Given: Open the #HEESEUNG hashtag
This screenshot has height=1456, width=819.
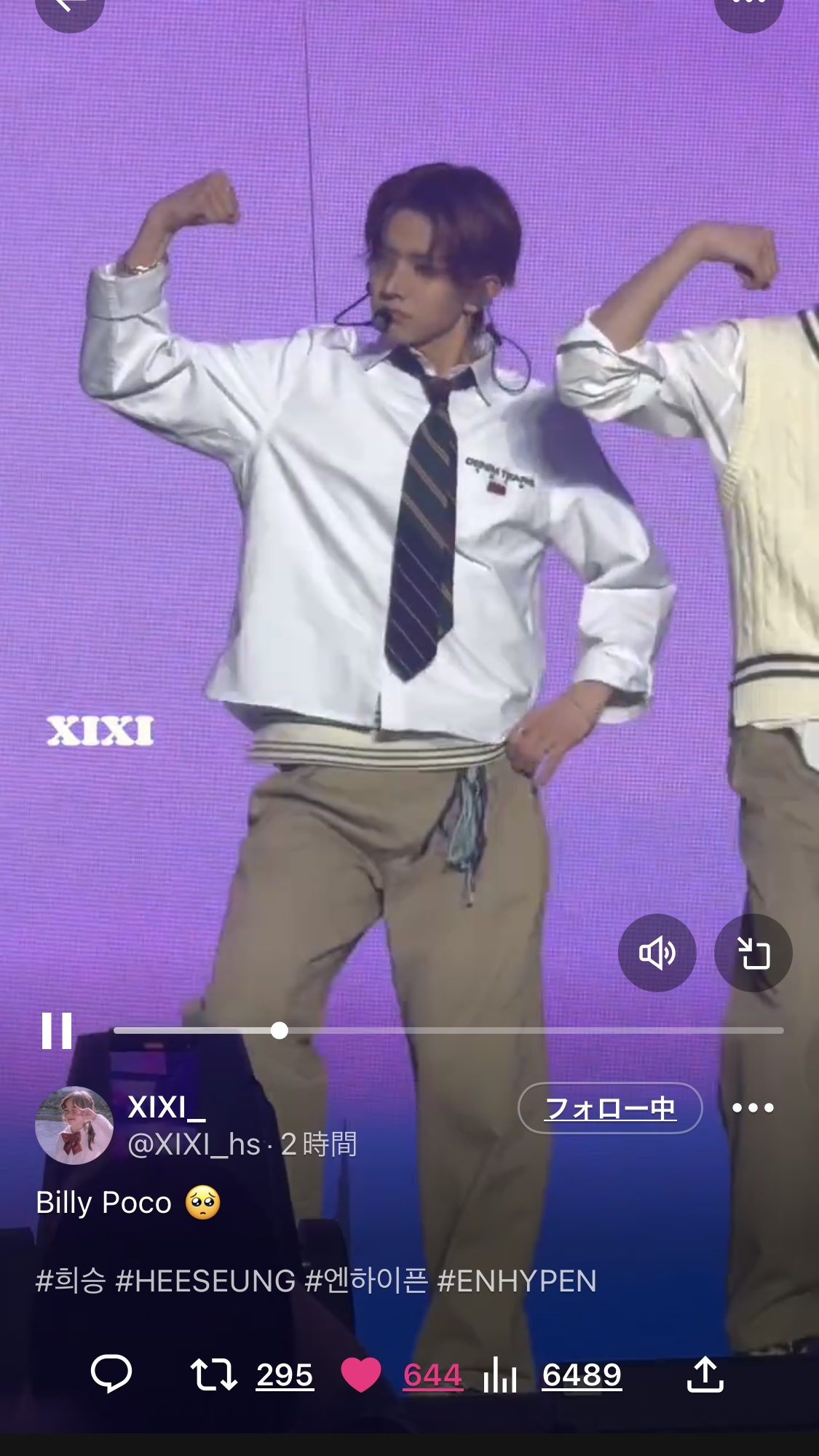Looking at the screenshot, I should [205, 1281].
